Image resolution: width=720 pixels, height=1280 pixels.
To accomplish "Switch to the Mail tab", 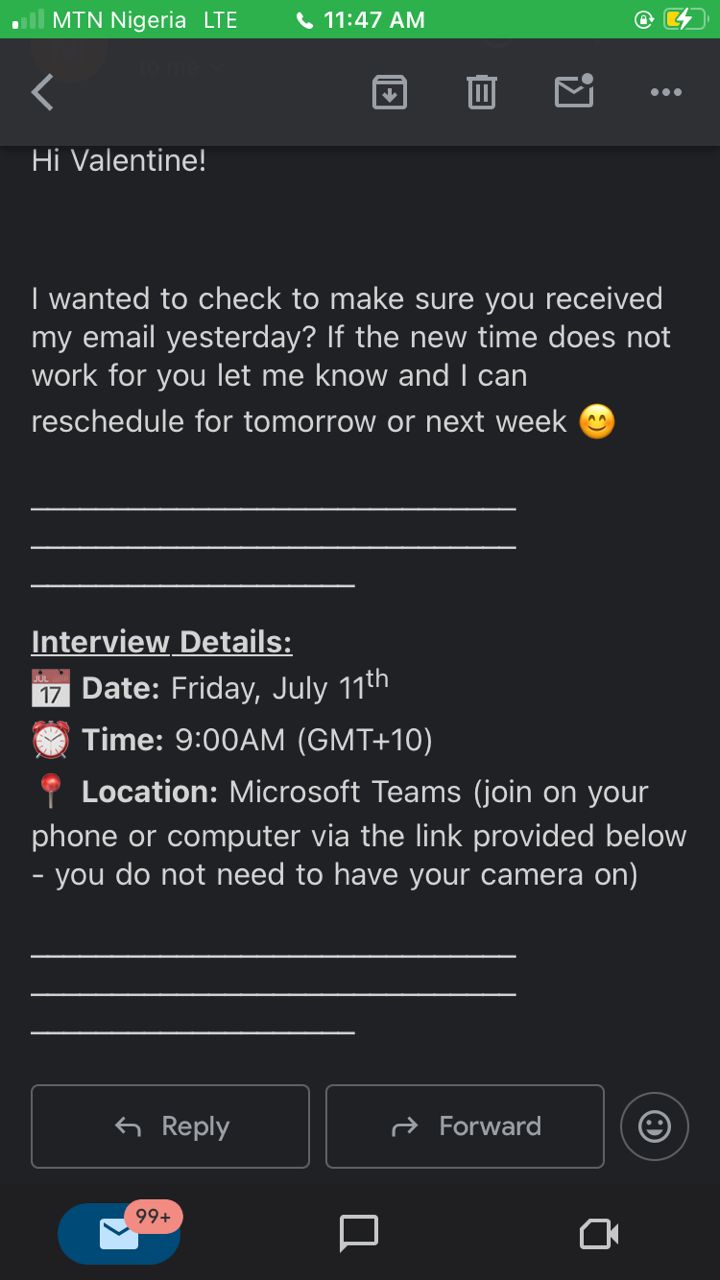I will [x=119, y=1234].
